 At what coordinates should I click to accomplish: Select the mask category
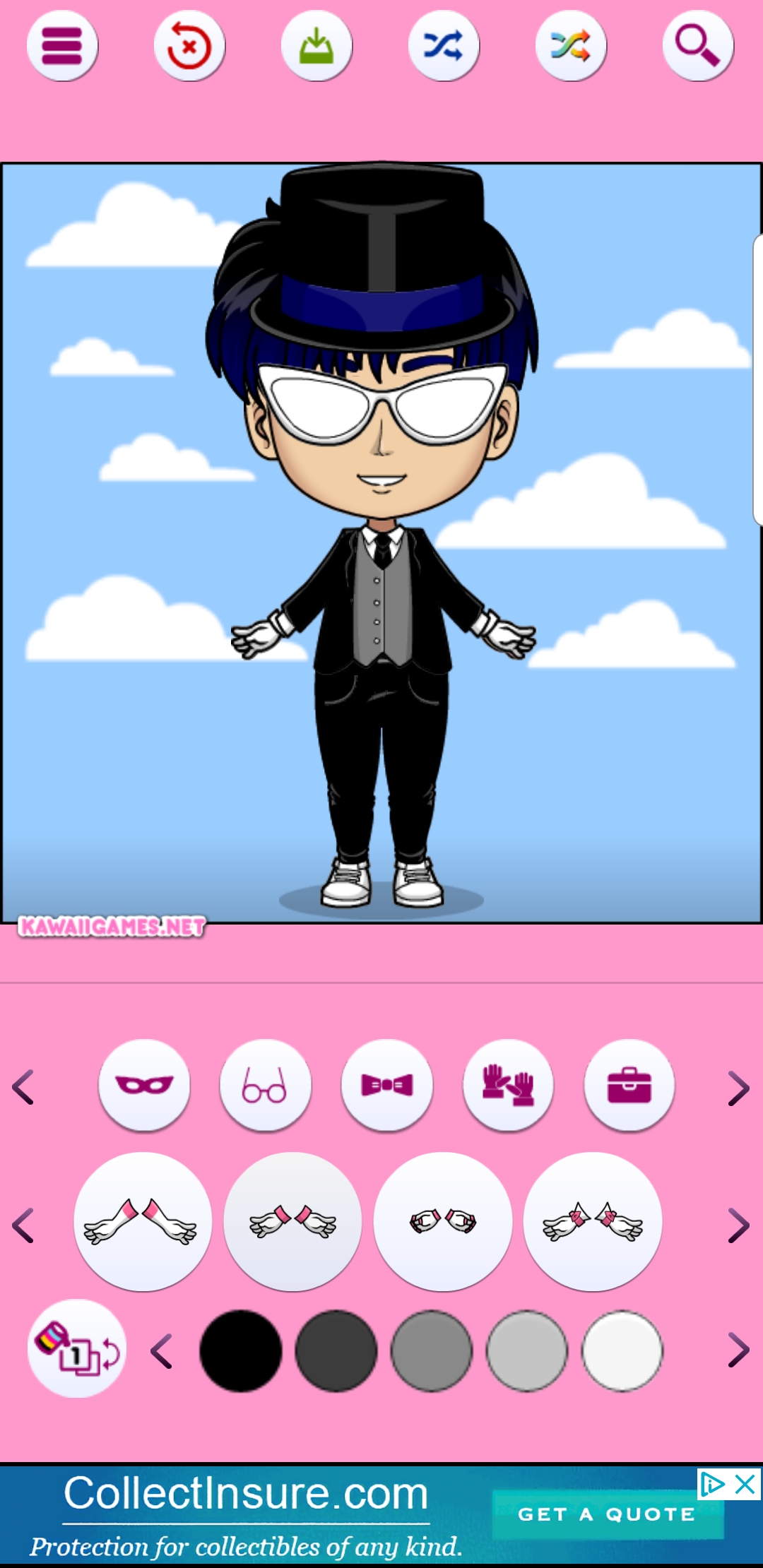tap(144, 1085)
